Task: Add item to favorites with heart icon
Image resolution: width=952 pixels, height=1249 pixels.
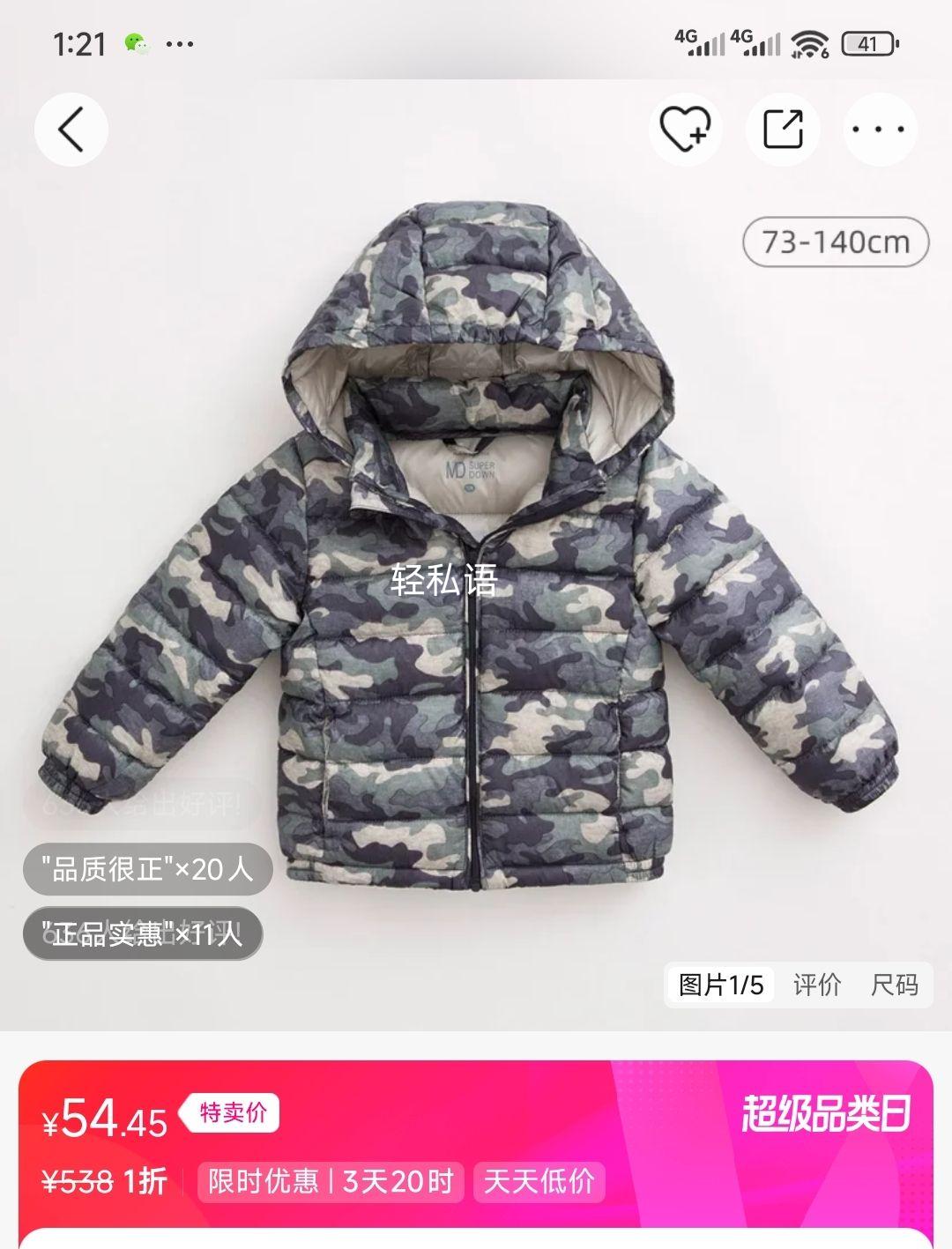Action: click(x=685, y=129)
